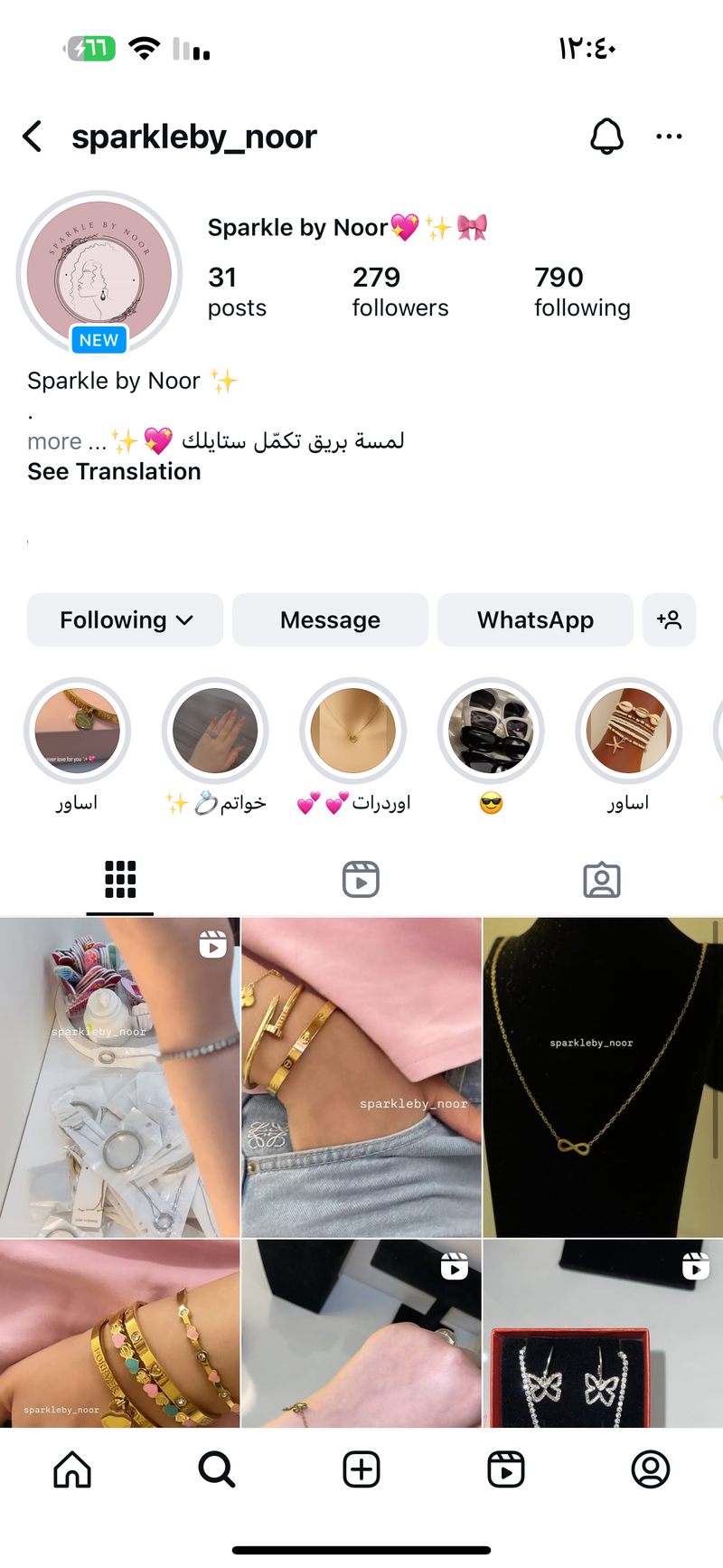This screenshot has width=723, height=1568.
Task: View the profile picture story
Action: coord(99,273)
